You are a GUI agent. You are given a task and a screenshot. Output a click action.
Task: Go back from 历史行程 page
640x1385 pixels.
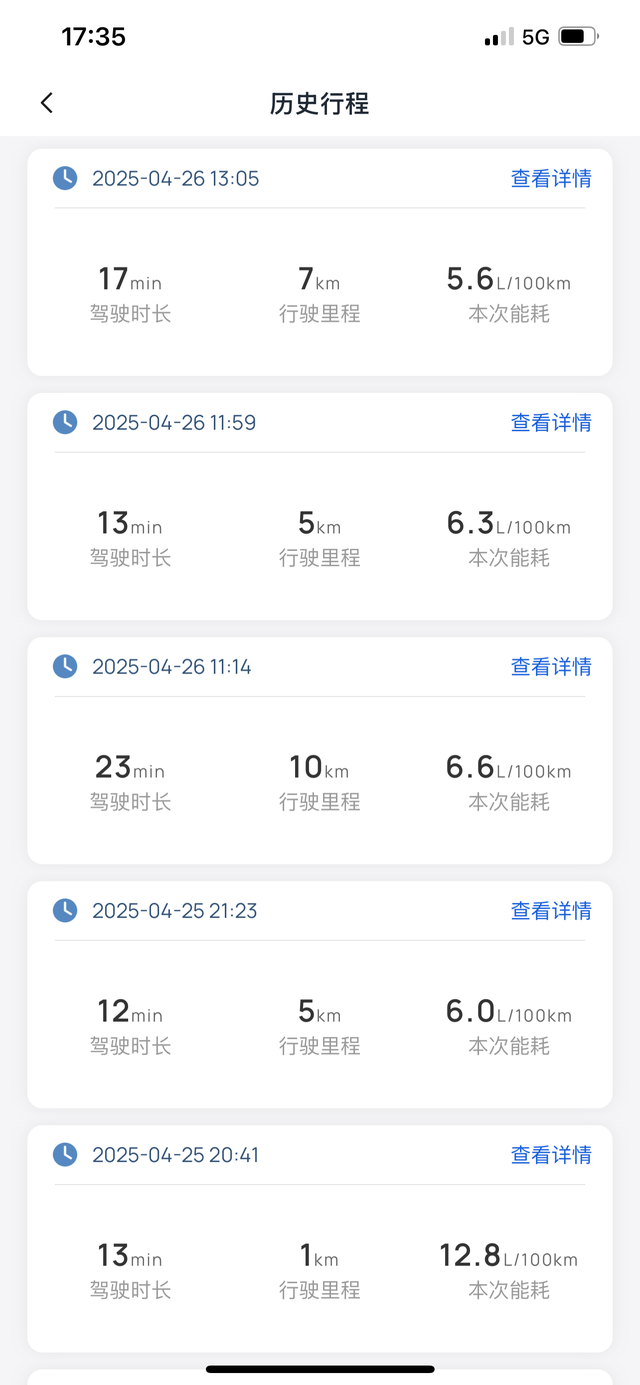(x=47, y=103)
